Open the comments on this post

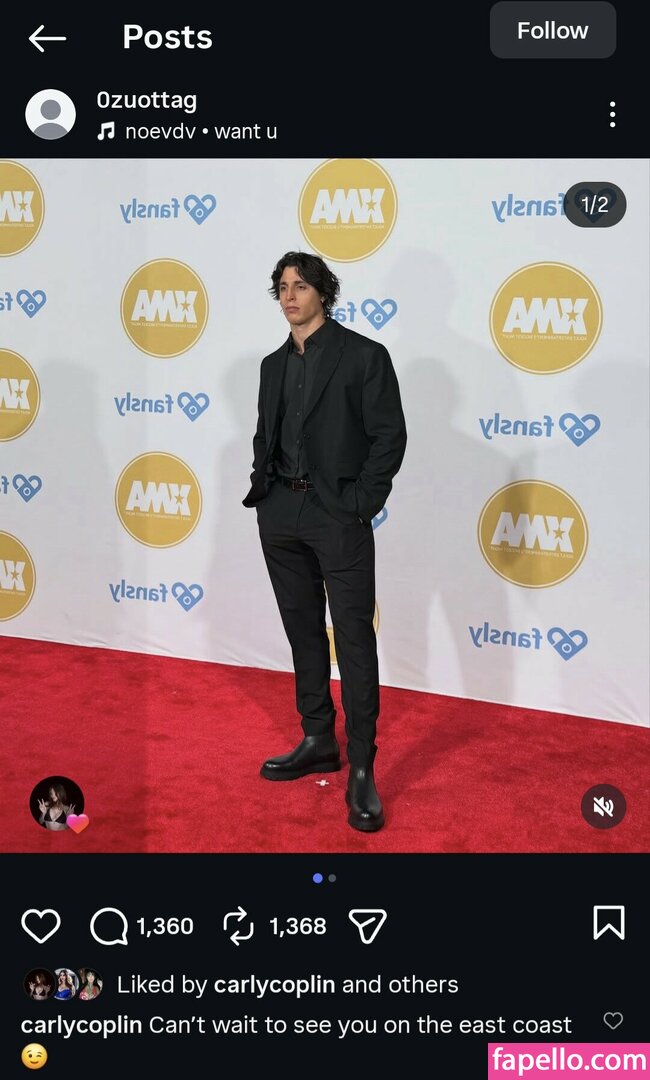[x=109, y=926]
